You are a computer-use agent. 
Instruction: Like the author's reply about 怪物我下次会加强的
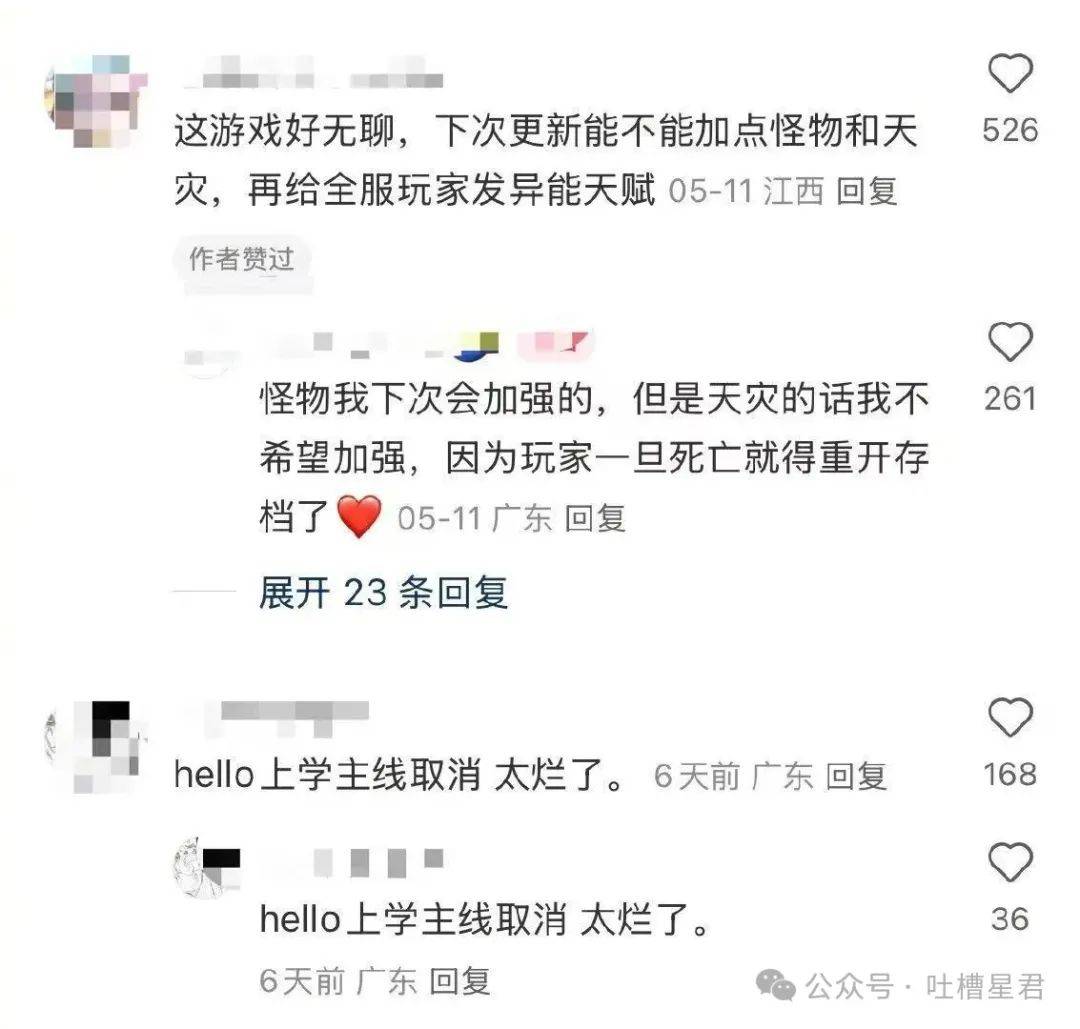tap(1010, 344)
